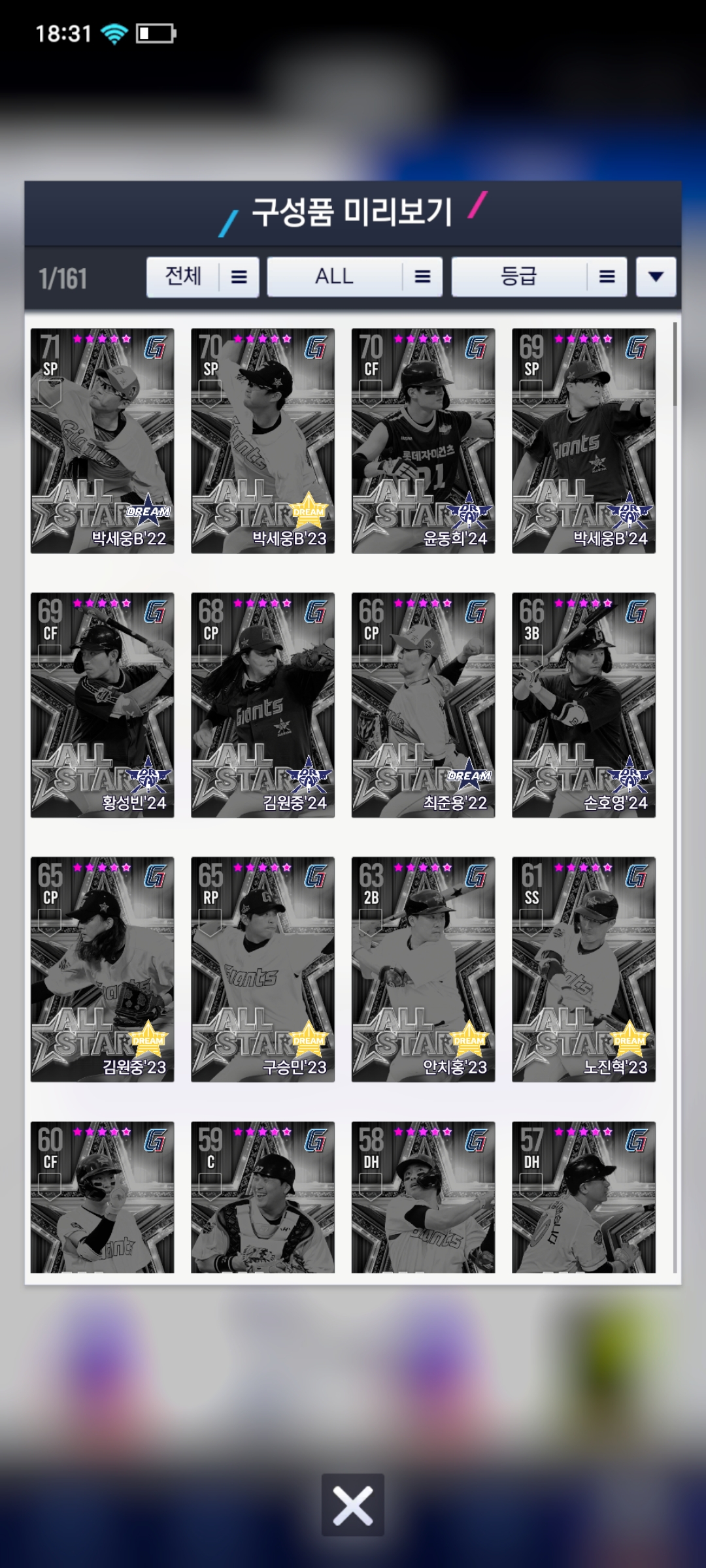Open the 구승민'23 card
Image resolution: width=706 pixels, height=1568 pixels.
point(263,970)
